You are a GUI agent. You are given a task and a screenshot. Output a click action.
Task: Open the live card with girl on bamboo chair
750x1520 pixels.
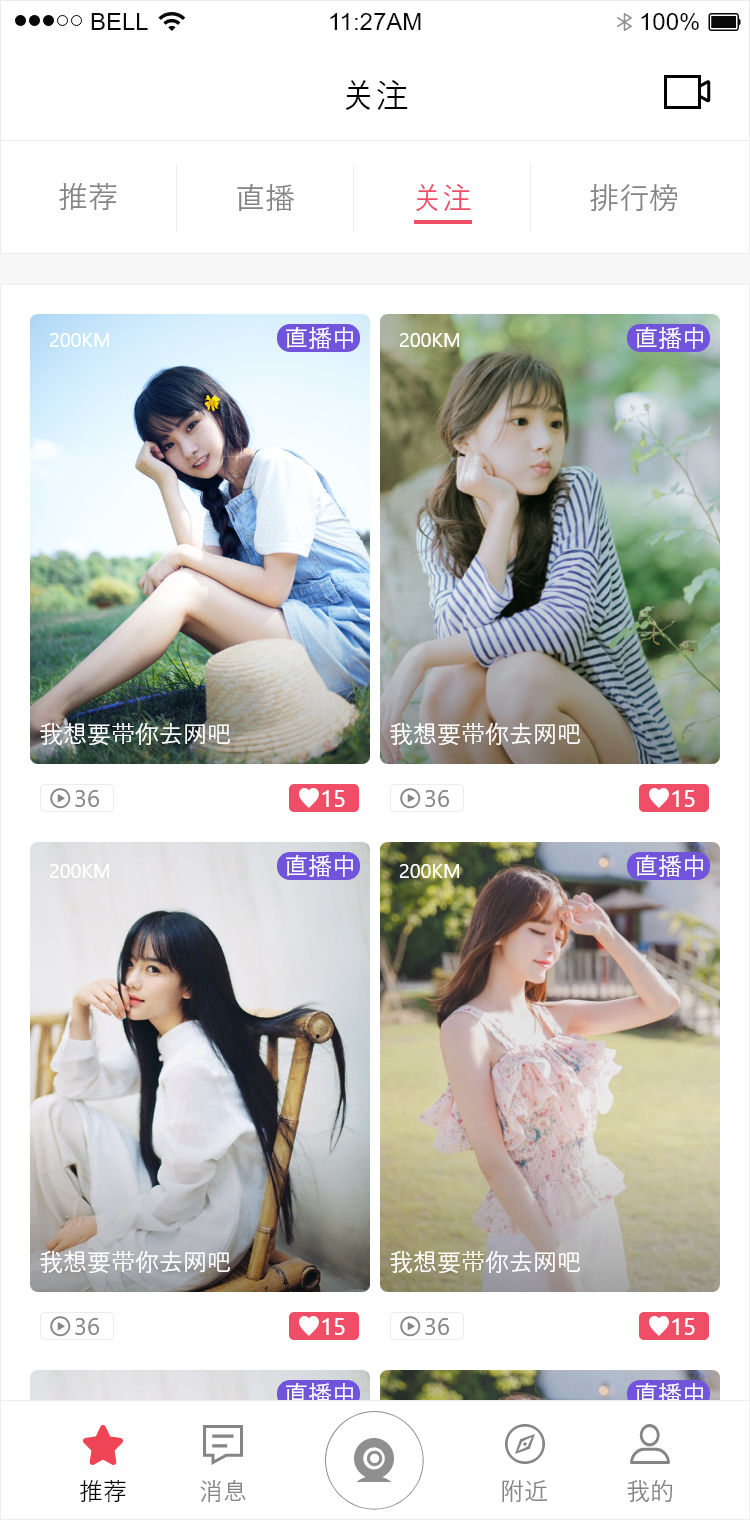click(x=200, y=1067)
